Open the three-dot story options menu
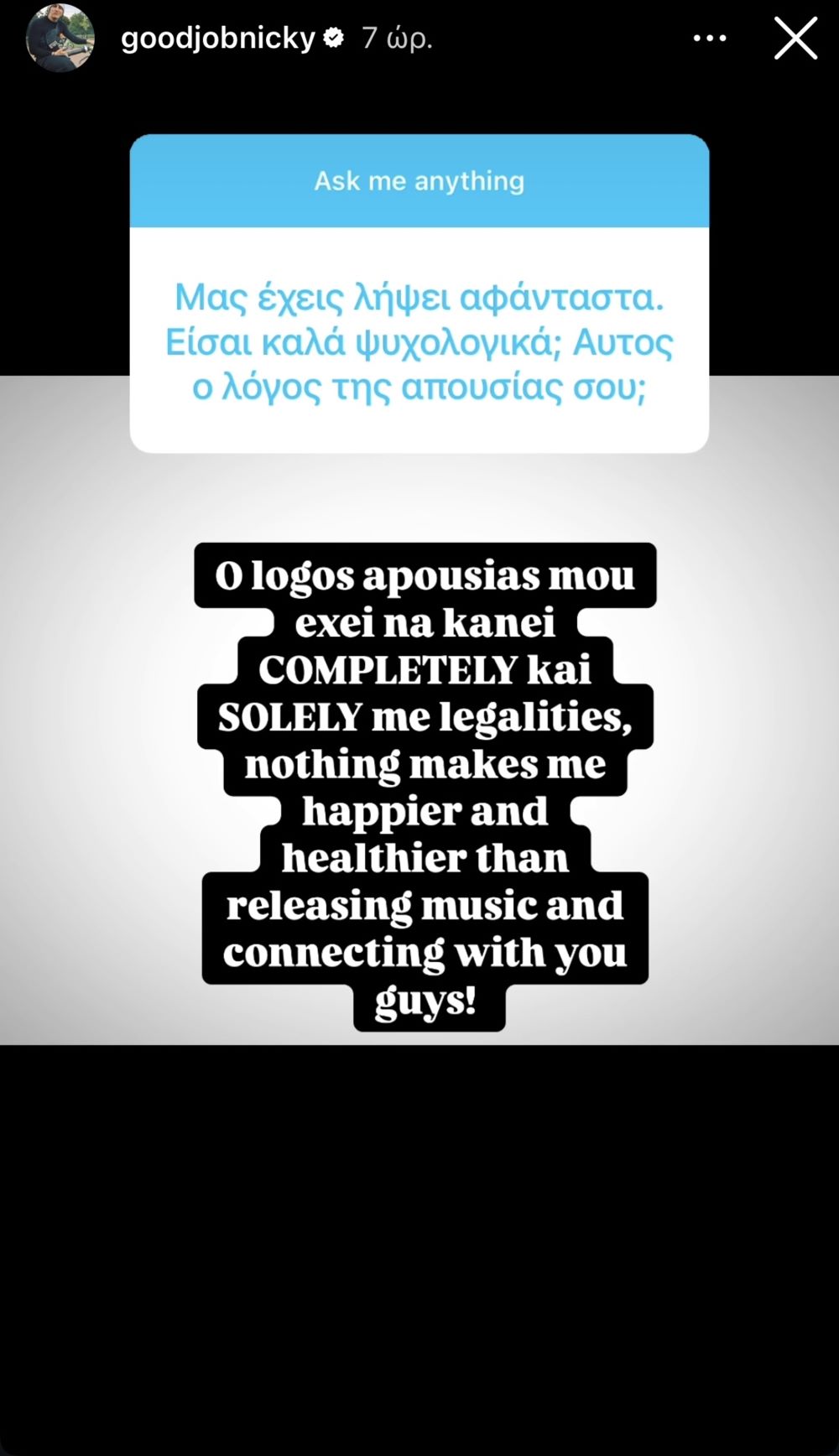 710,38
